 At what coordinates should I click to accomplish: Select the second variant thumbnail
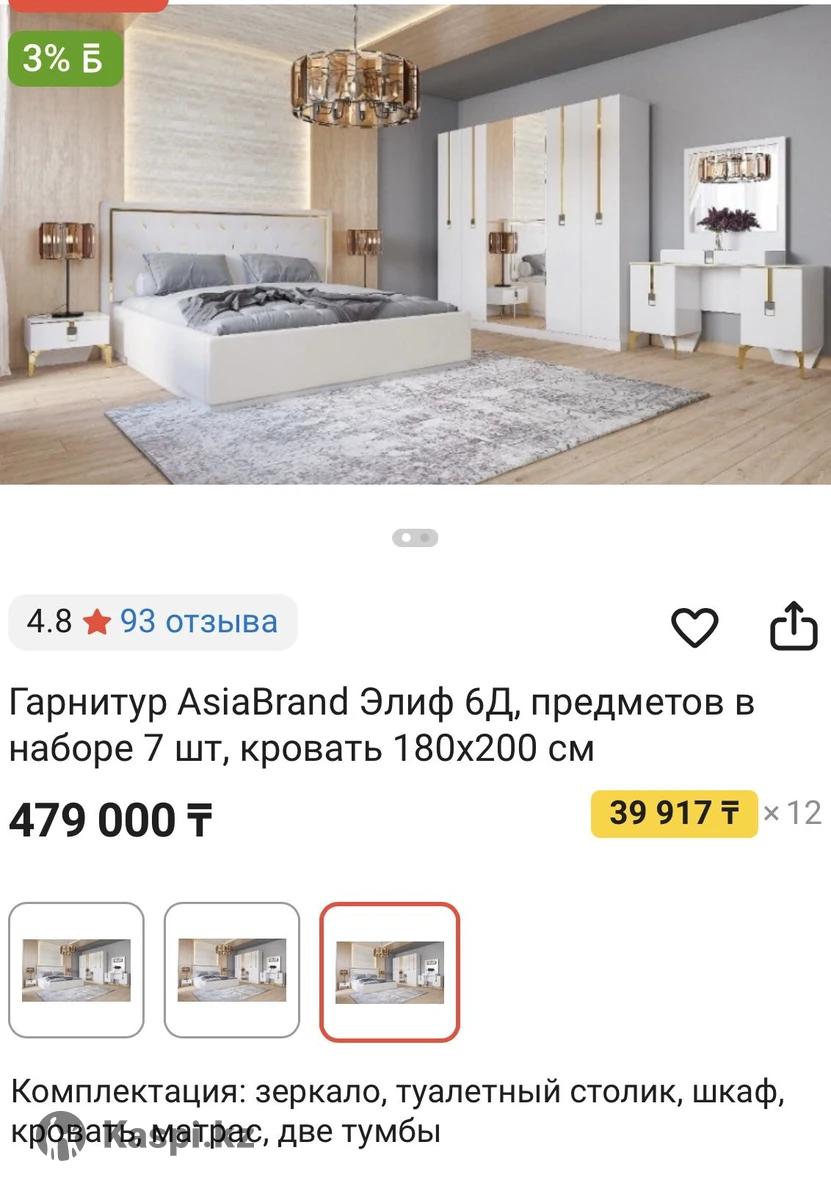(232, 970)
